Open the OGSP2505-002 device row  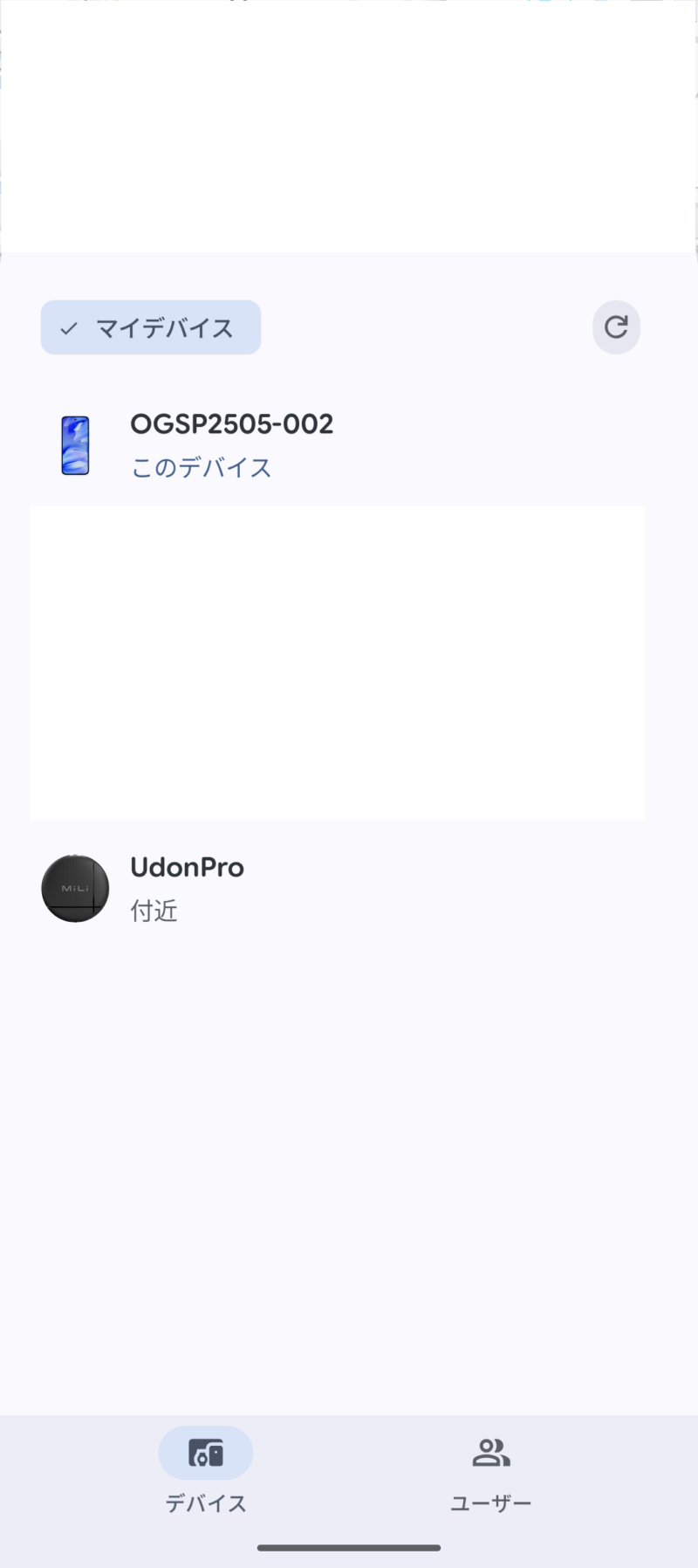tap(231, 445)
